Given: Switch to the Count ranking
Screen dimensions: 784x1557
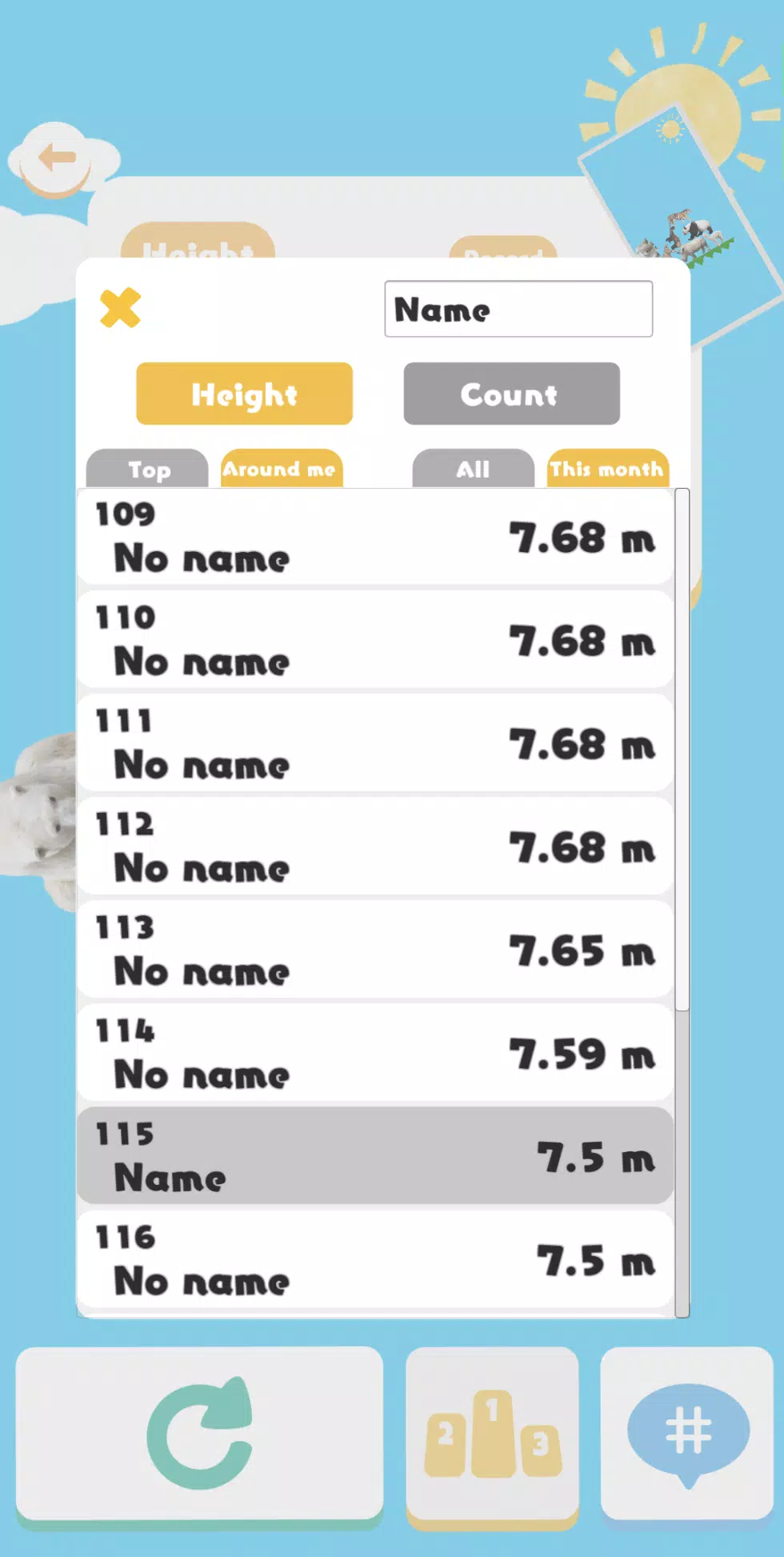Looking at the screenshot, I should click(511, 394).
